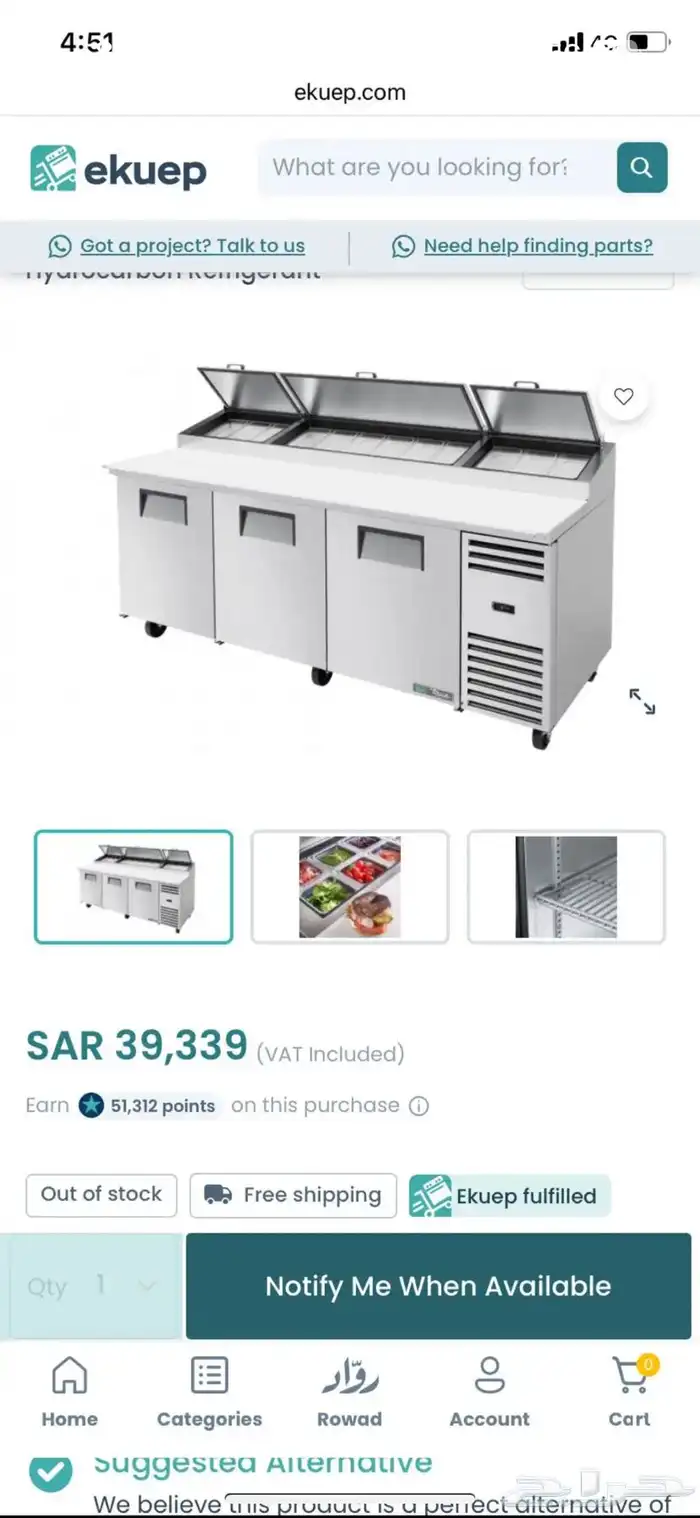Image resolution: width=700 pixels, height=1518 pixels.
Task: Add product to wishlist with heart icon
Action: pyautogui.click(x=623, y=397)
